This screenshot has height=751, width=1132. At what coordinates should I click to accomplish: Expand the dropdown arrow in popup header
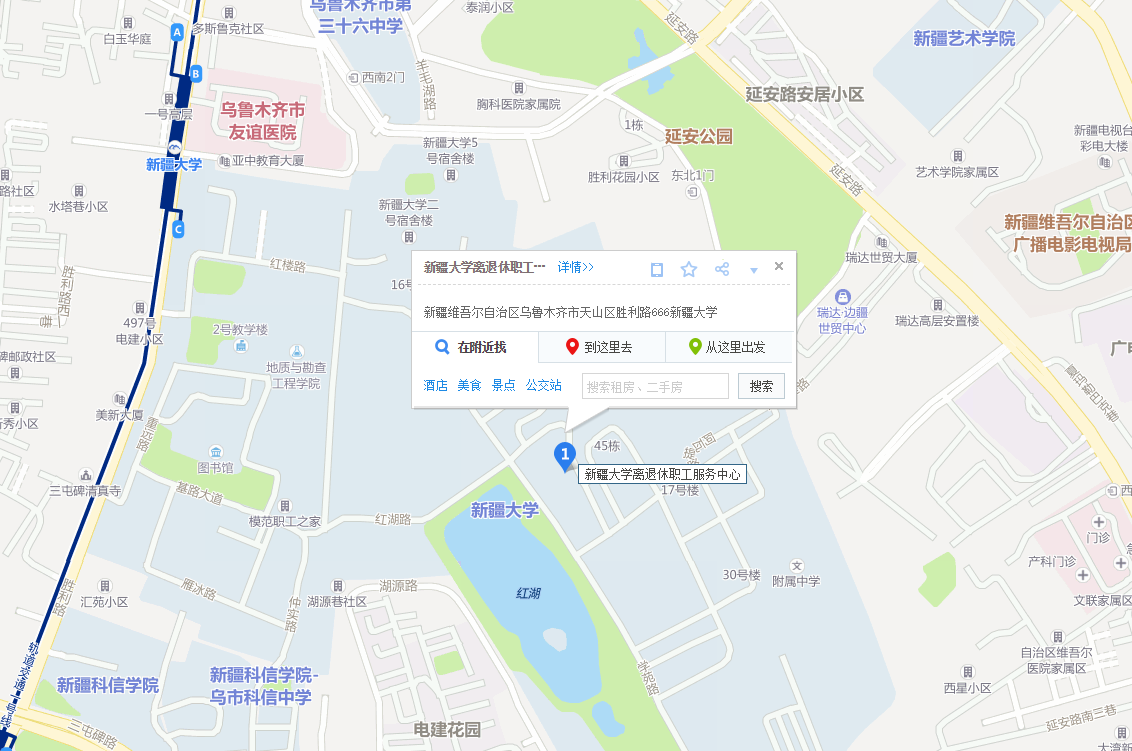click(x=753, y=270)
